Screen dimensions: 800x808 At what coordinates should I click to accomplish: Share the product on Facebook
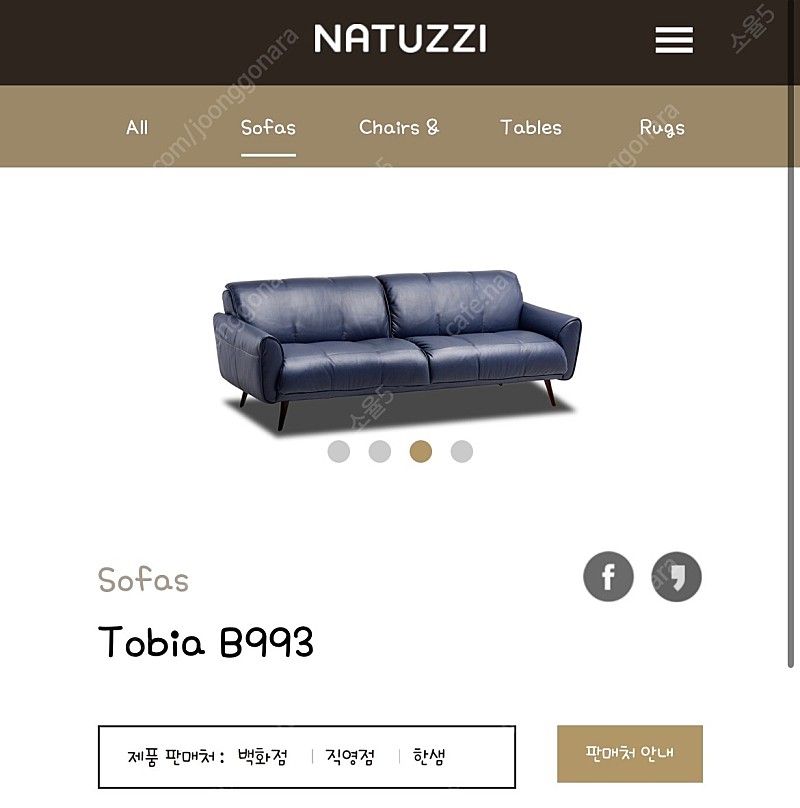point(609,578)
